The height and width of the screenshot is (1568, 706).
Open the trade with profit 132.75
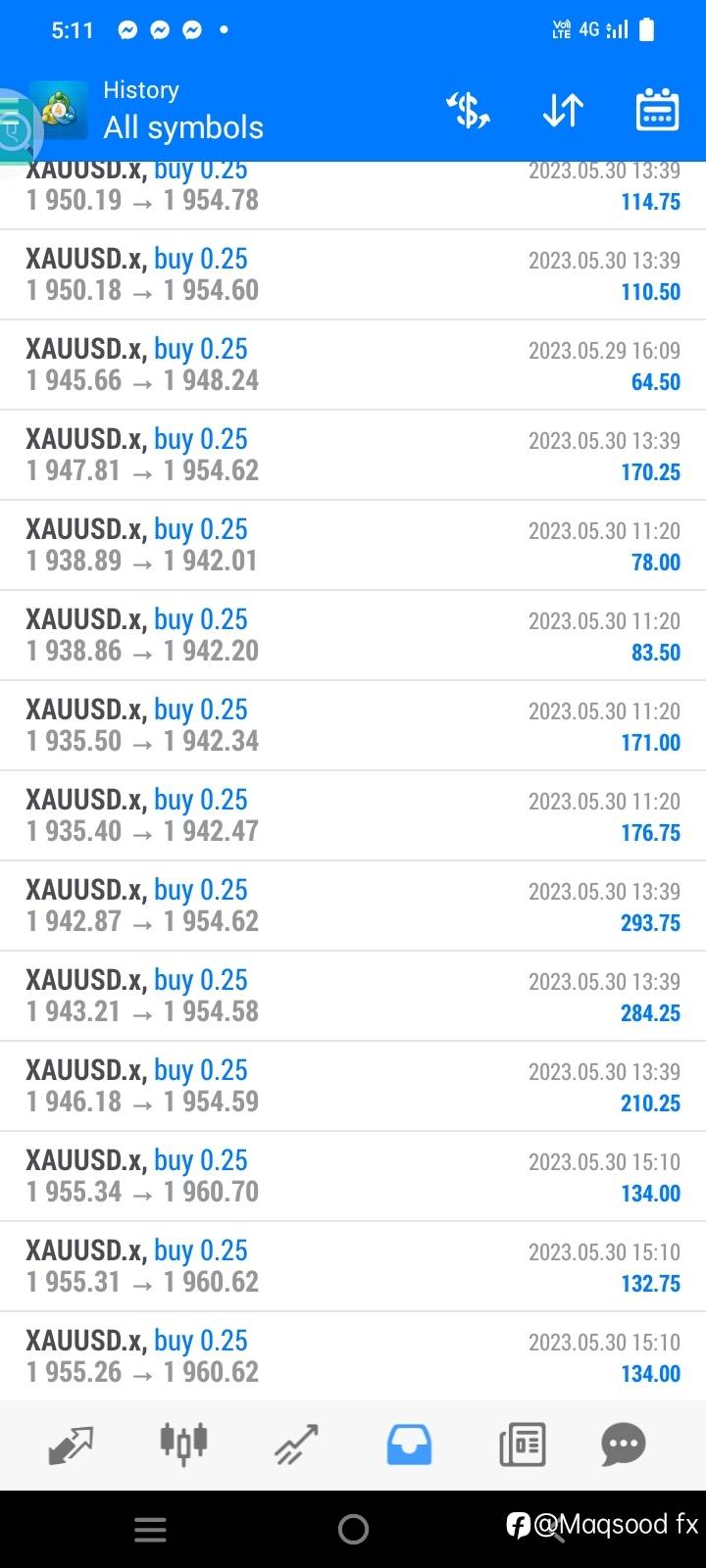click(x=353, y=1267)
